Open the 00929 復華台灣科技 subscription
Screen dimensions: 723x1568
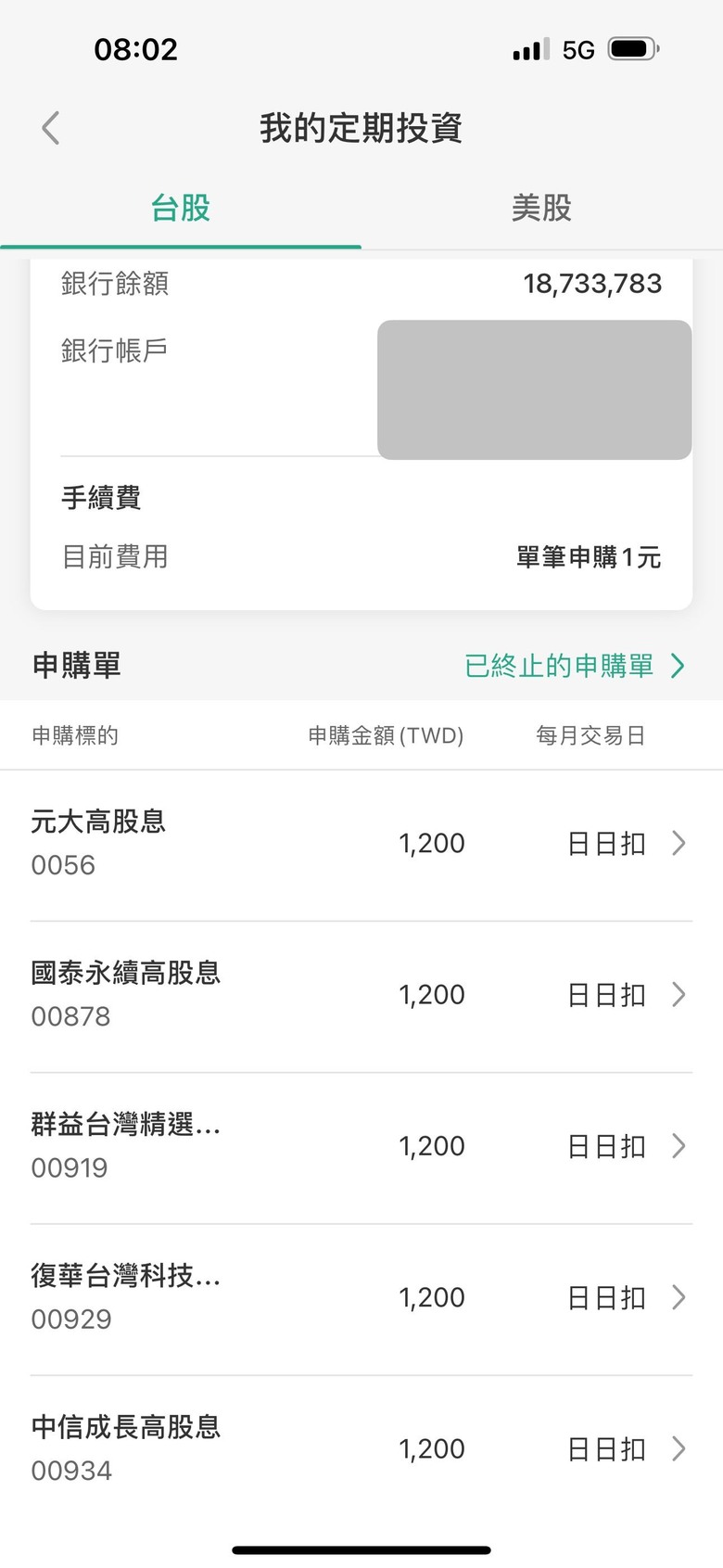click(x=361, y=1298)
